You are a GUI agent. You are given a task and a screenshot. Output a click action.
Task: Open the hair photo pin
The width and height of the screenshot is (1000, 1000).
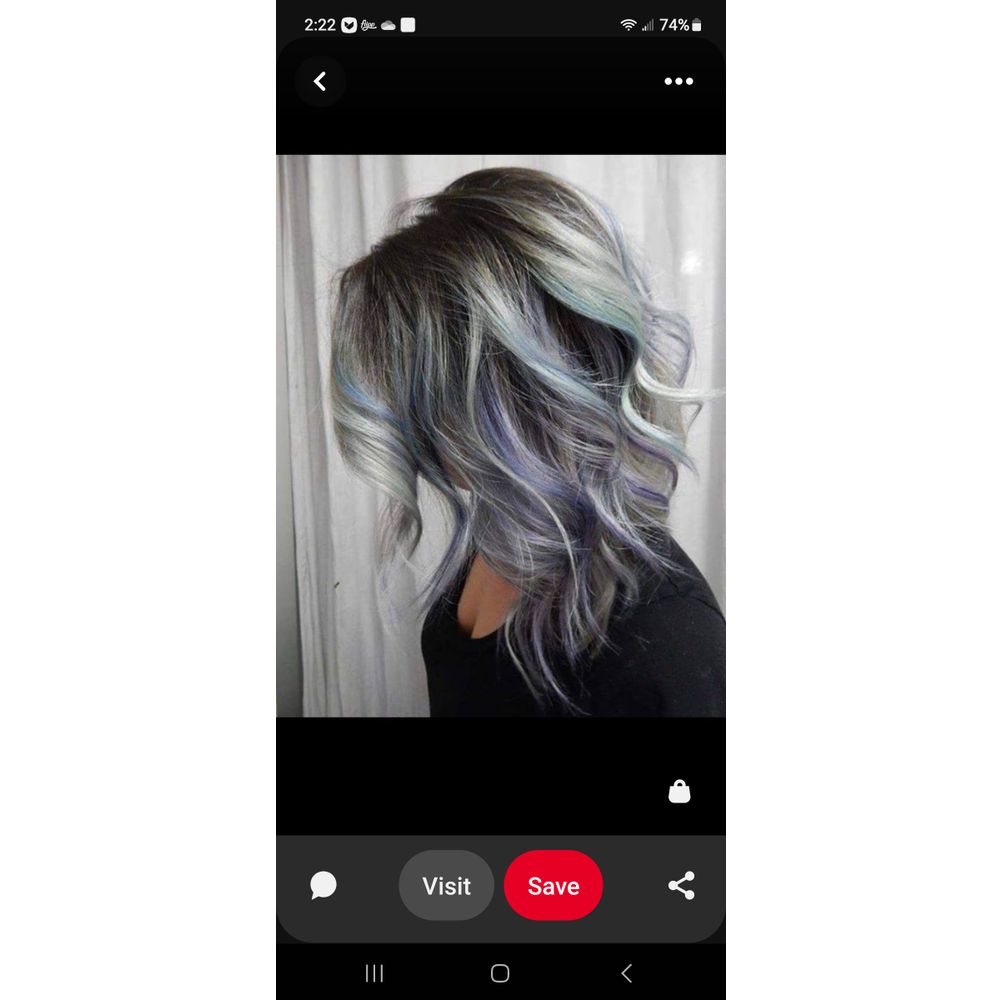[500, 435]
